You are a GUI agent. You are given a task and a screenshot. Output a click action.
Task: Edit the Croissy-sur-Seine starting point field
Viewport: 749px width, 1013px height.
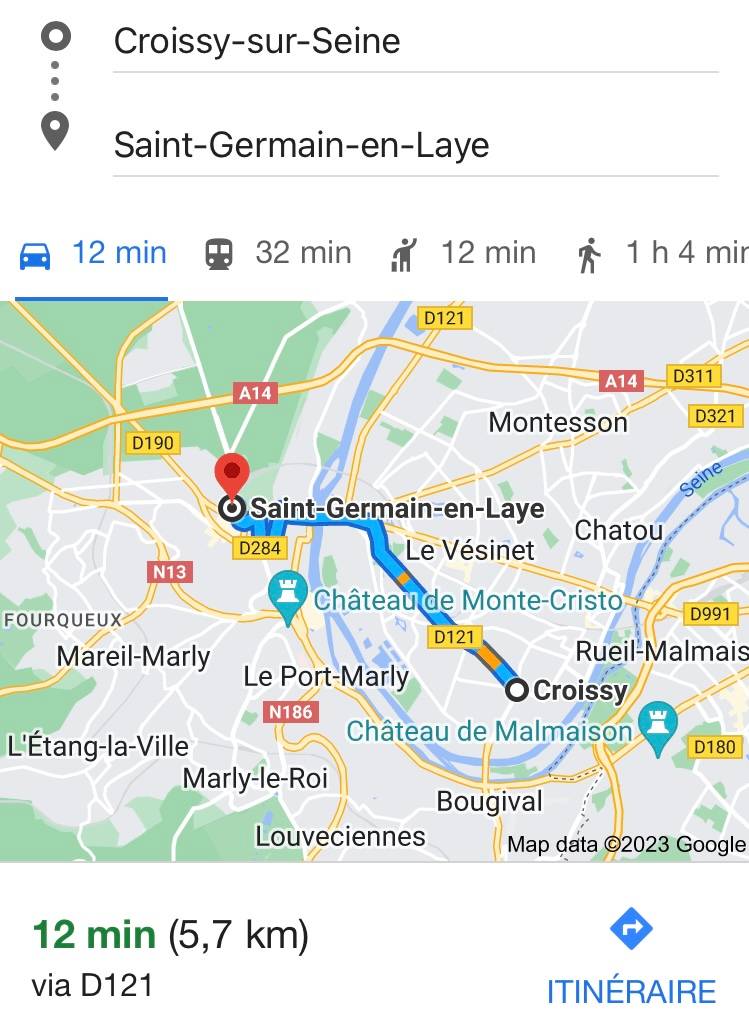414,41
